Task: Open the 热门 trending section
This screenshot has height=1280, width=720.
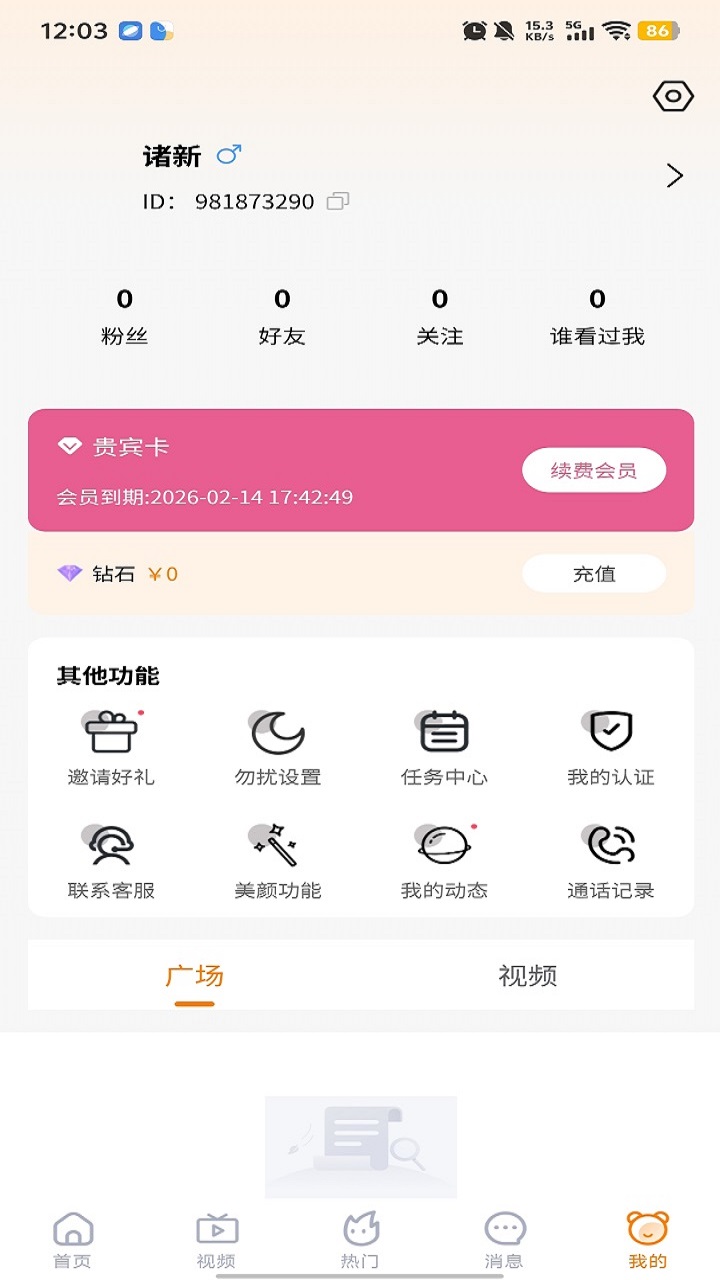Action: click(360, 1237)
